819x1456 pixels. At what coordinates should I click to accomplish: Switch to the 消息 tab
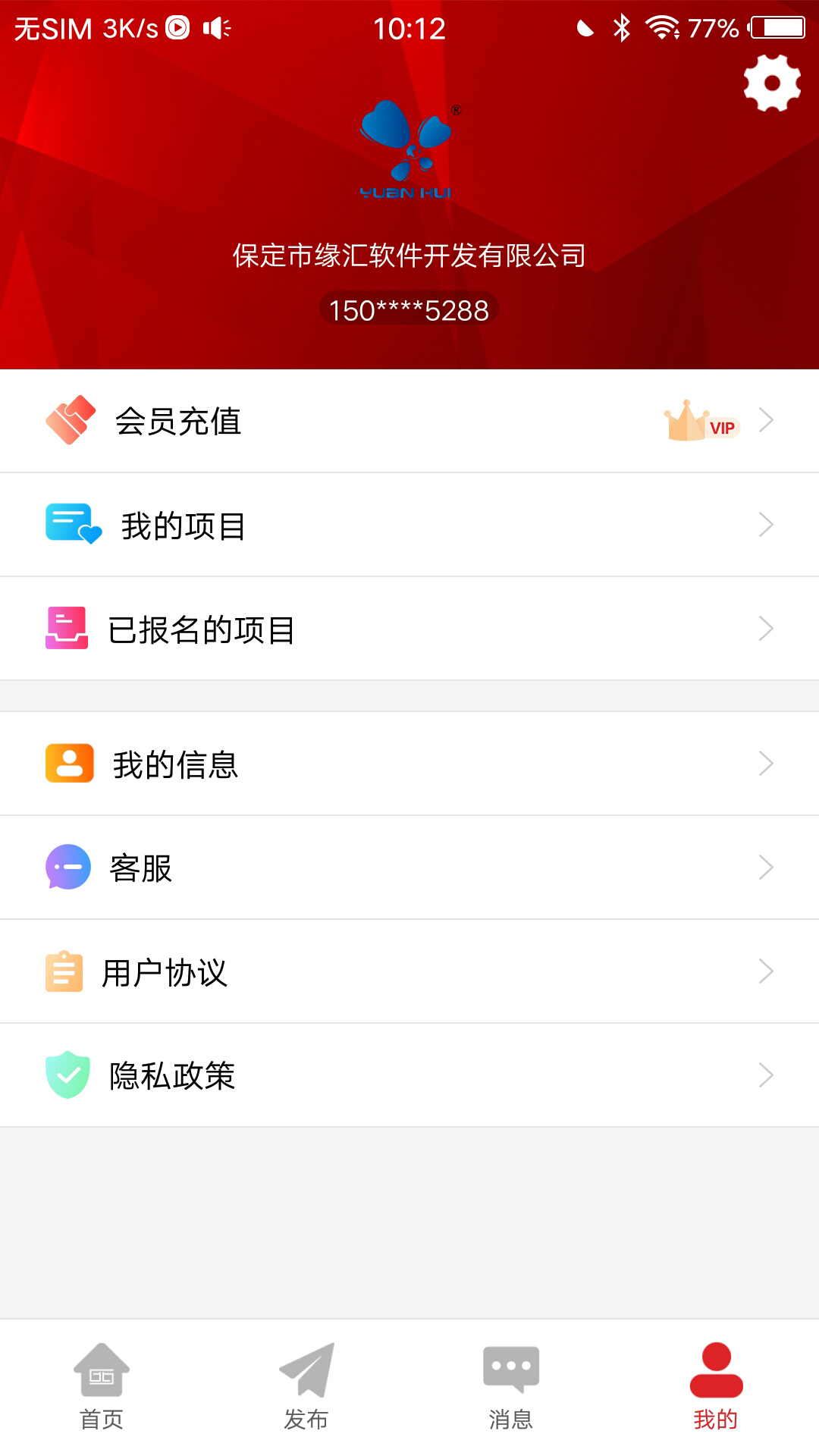[x=511, y=1386]
